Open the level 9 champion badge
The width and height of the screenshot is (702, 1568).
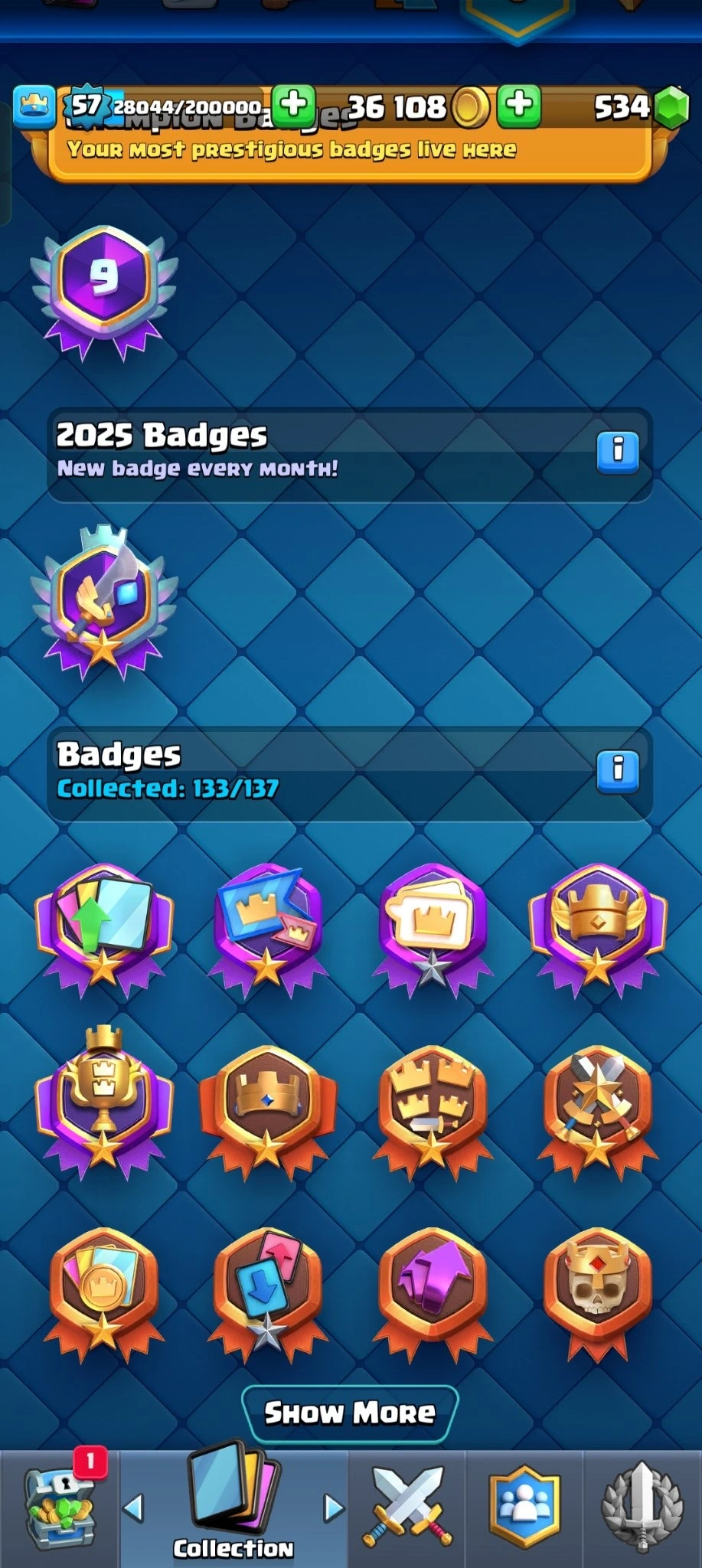pyautogui.click(x=104, y=287)
